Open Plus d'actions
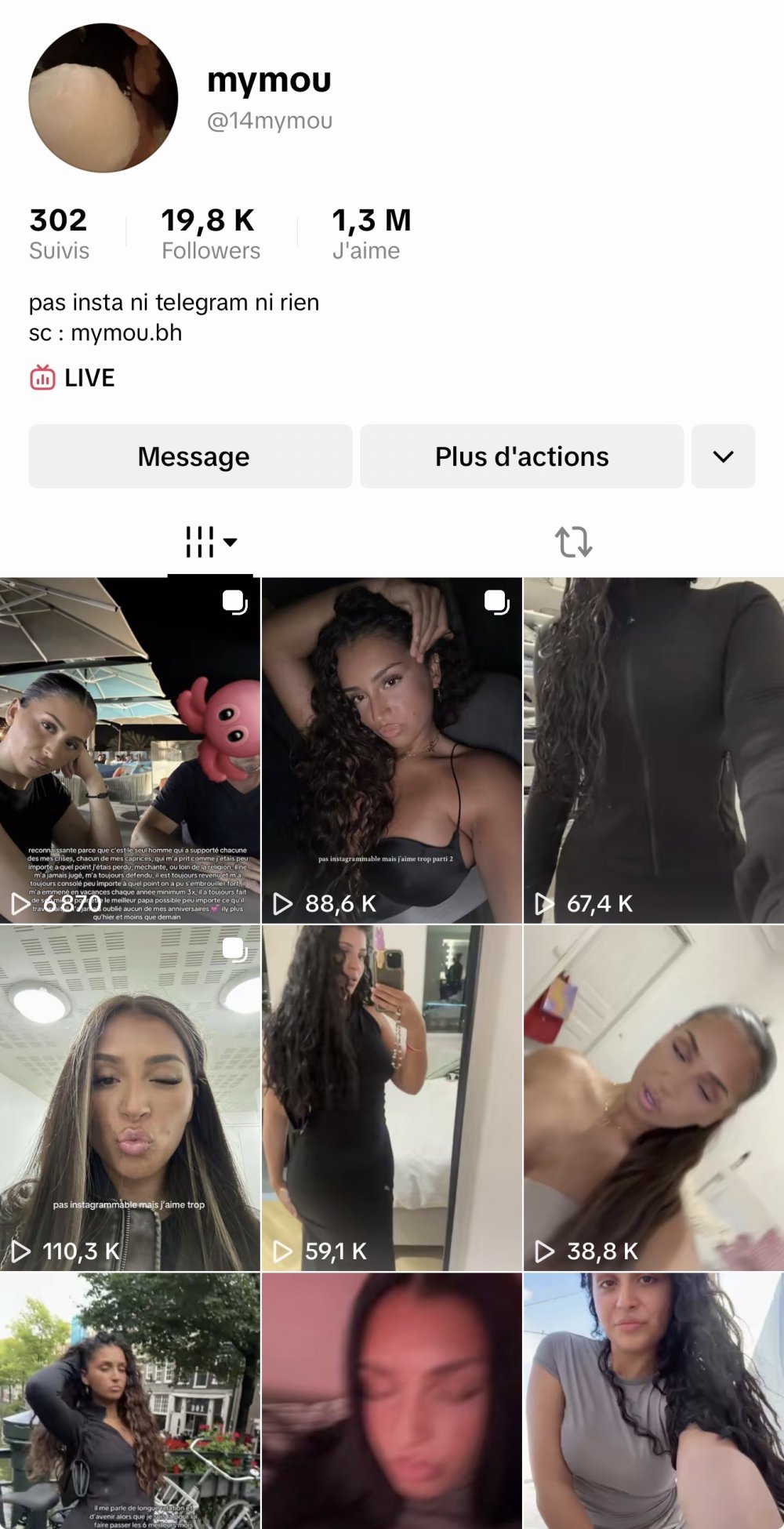 tap(521, 456)
